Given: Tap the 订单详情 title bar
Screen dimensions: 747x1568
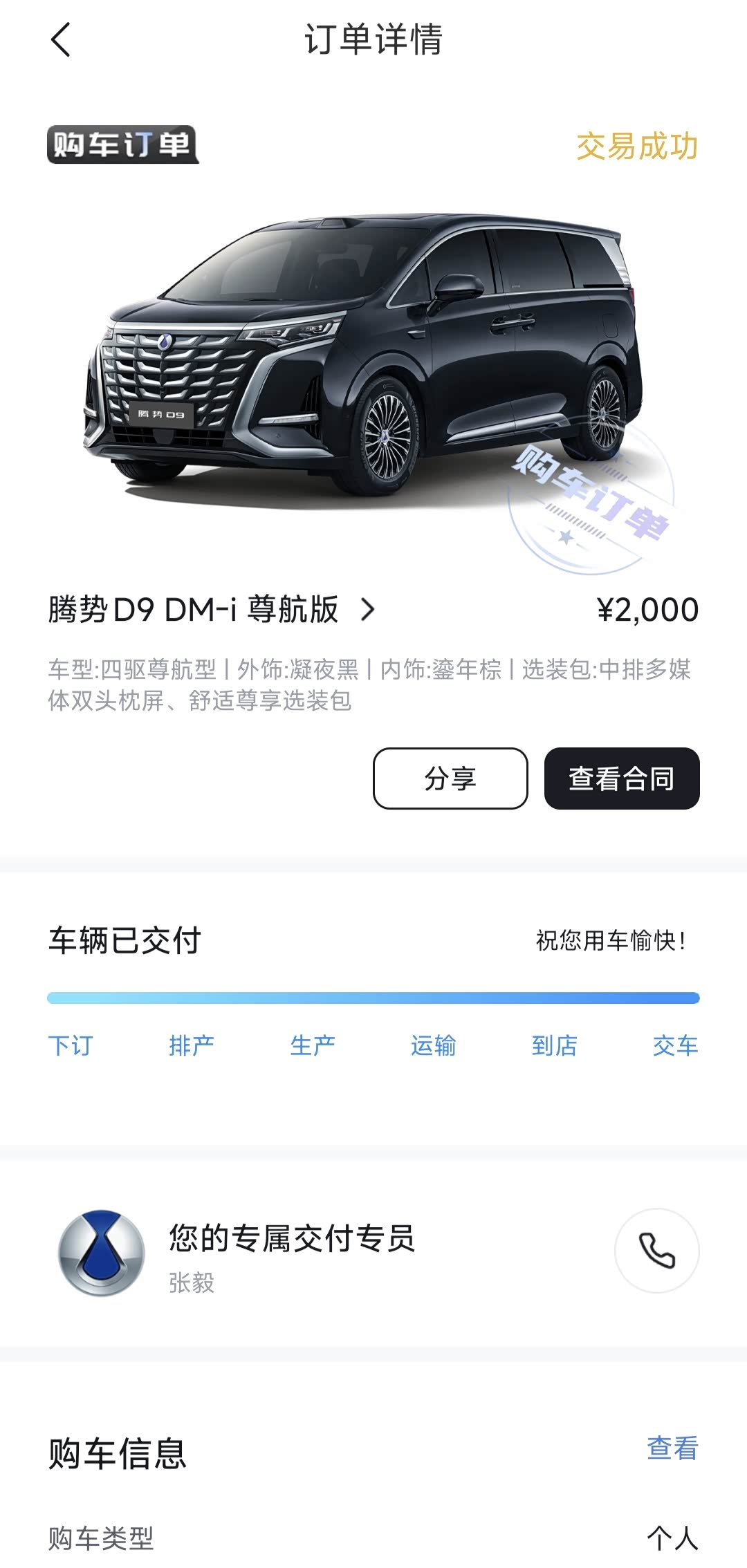Looking at the screenshot, I should tap(373, 39).
